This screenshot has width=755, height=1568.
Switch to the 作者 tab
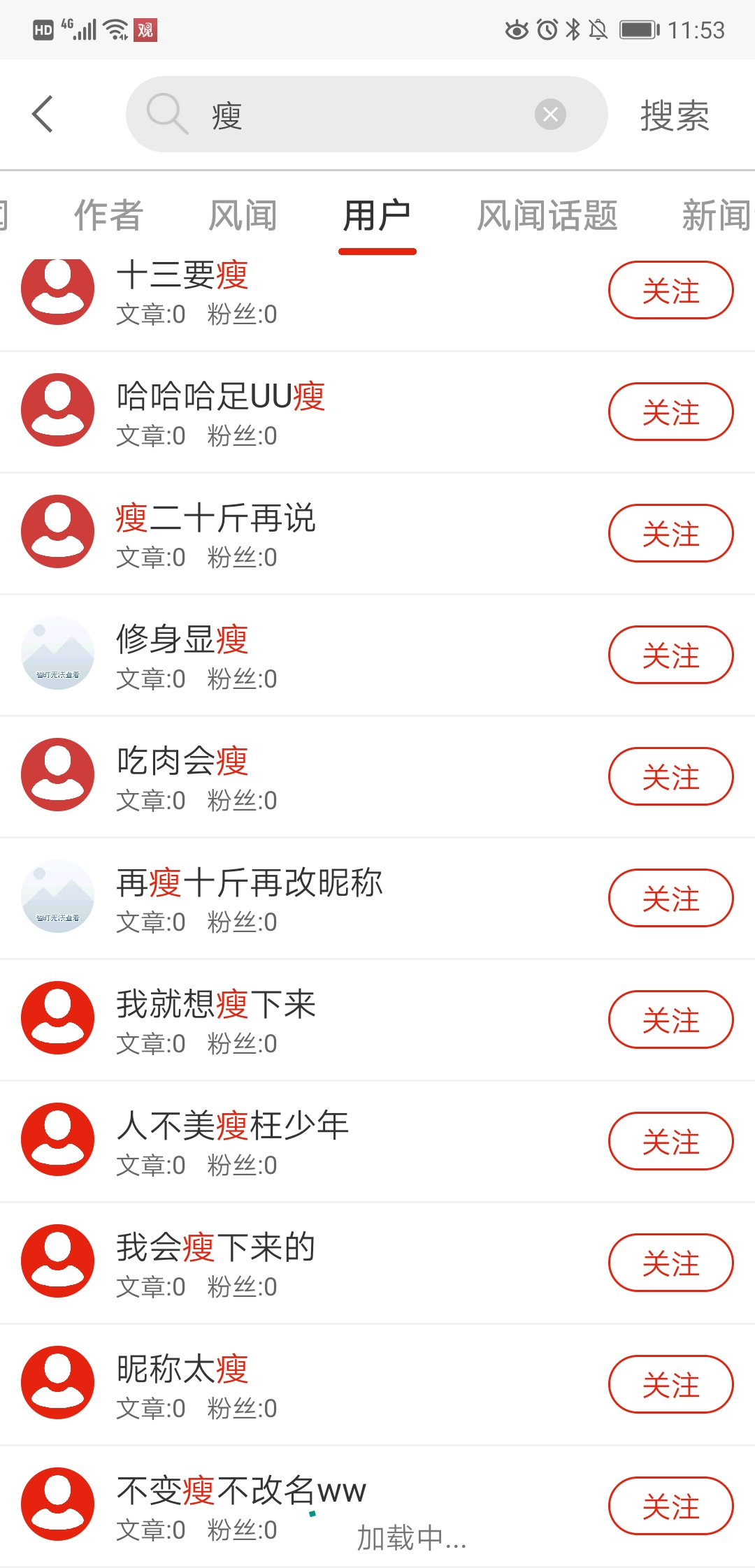tap(108, 215)
